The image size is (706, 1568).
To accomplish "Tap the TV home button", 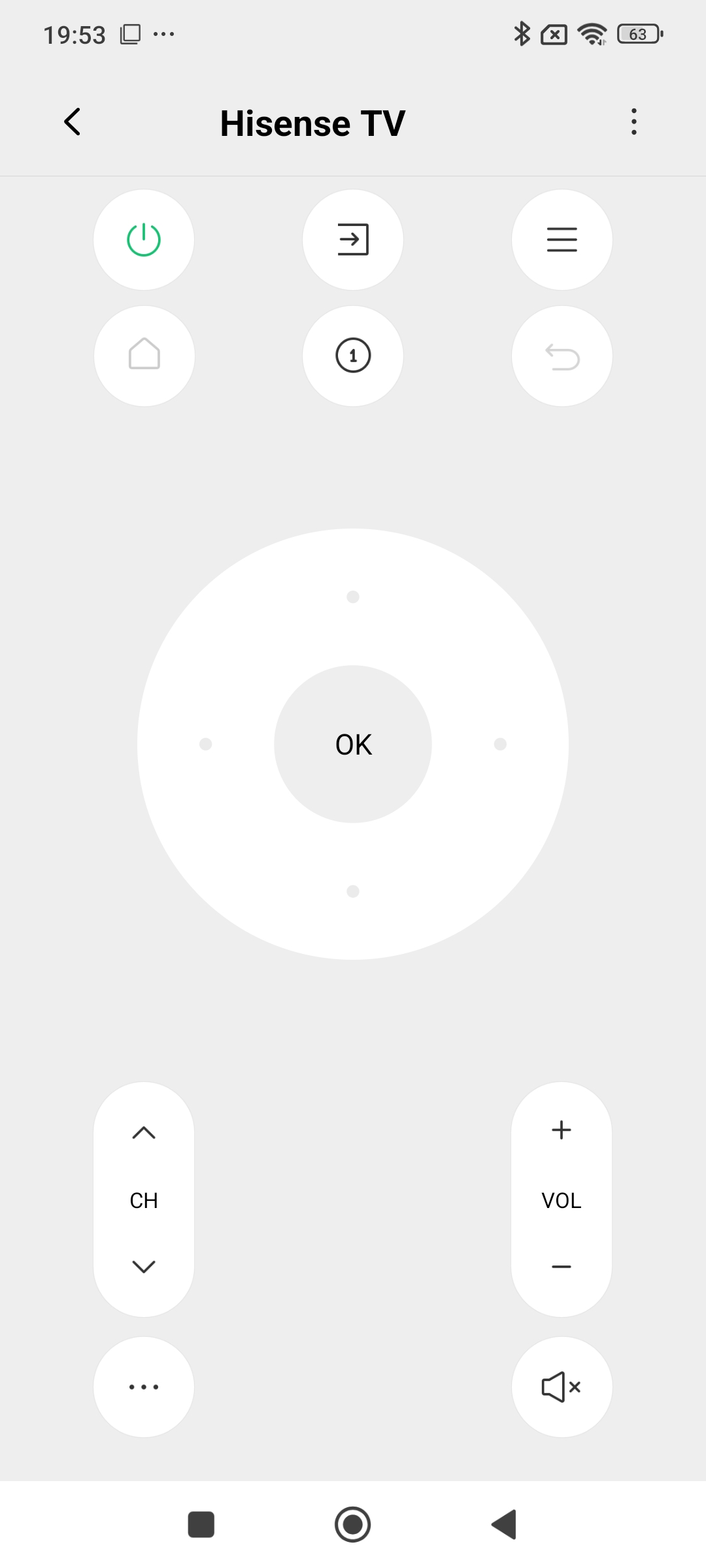I will click(x=144, y=355).
